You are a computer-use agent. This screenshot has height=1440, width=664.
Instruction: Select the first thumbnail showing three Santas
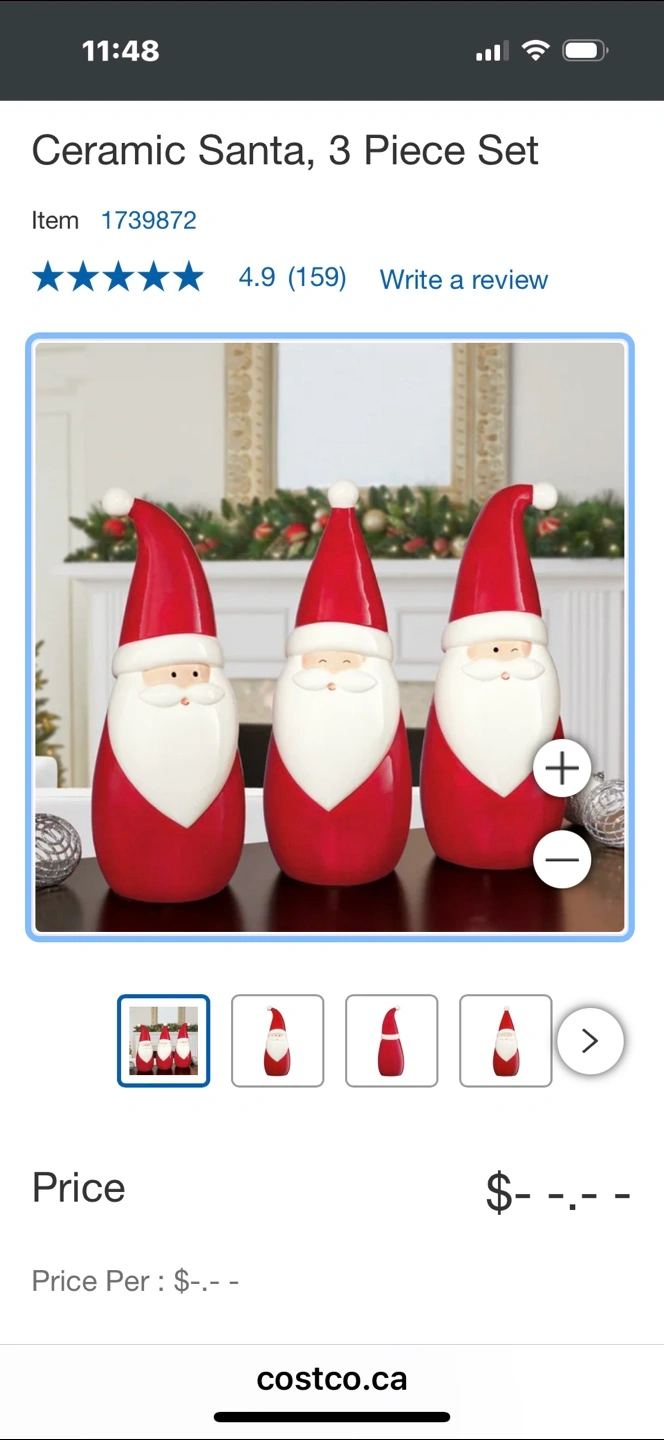[x=164, y=1041]
